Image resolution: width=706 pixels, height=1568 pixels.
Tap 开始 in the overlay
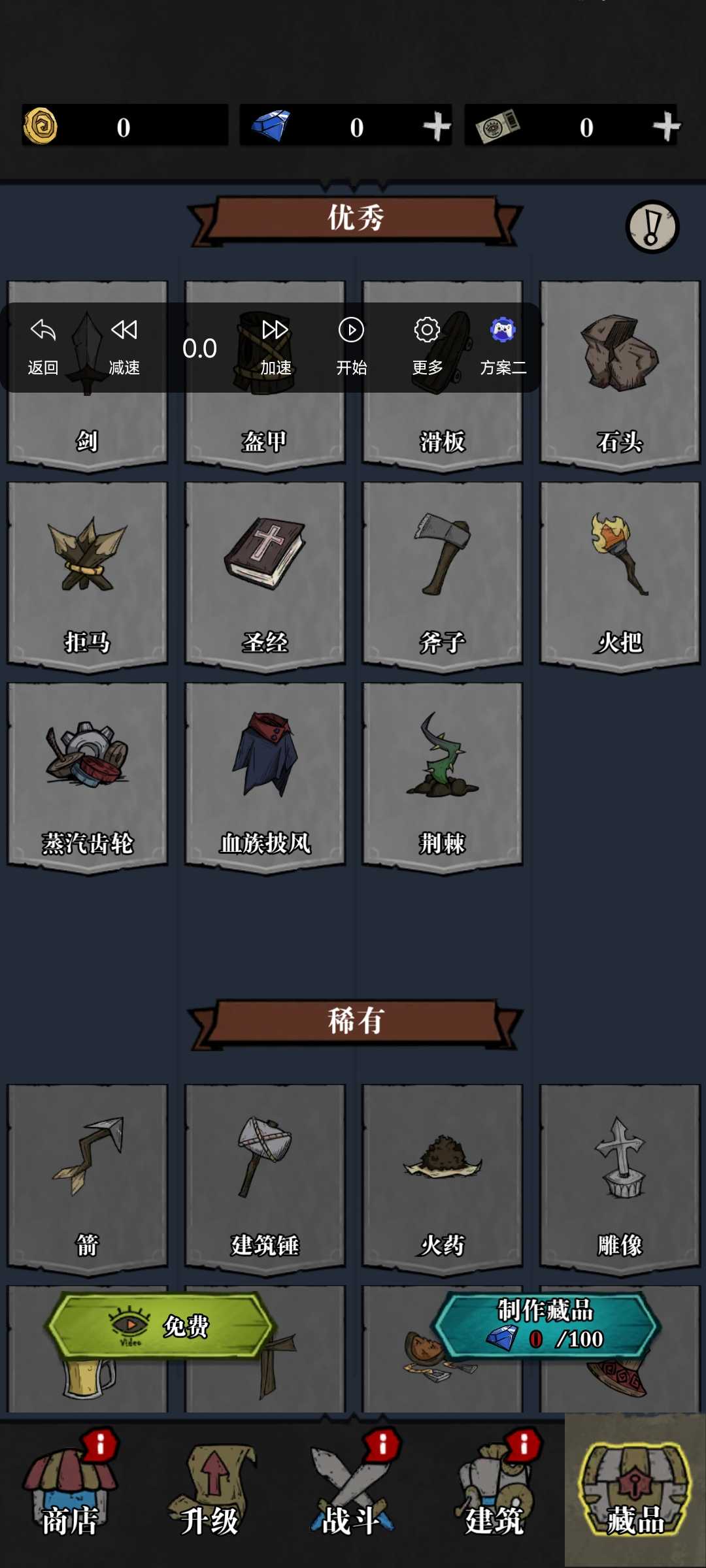tap(351, 347)
